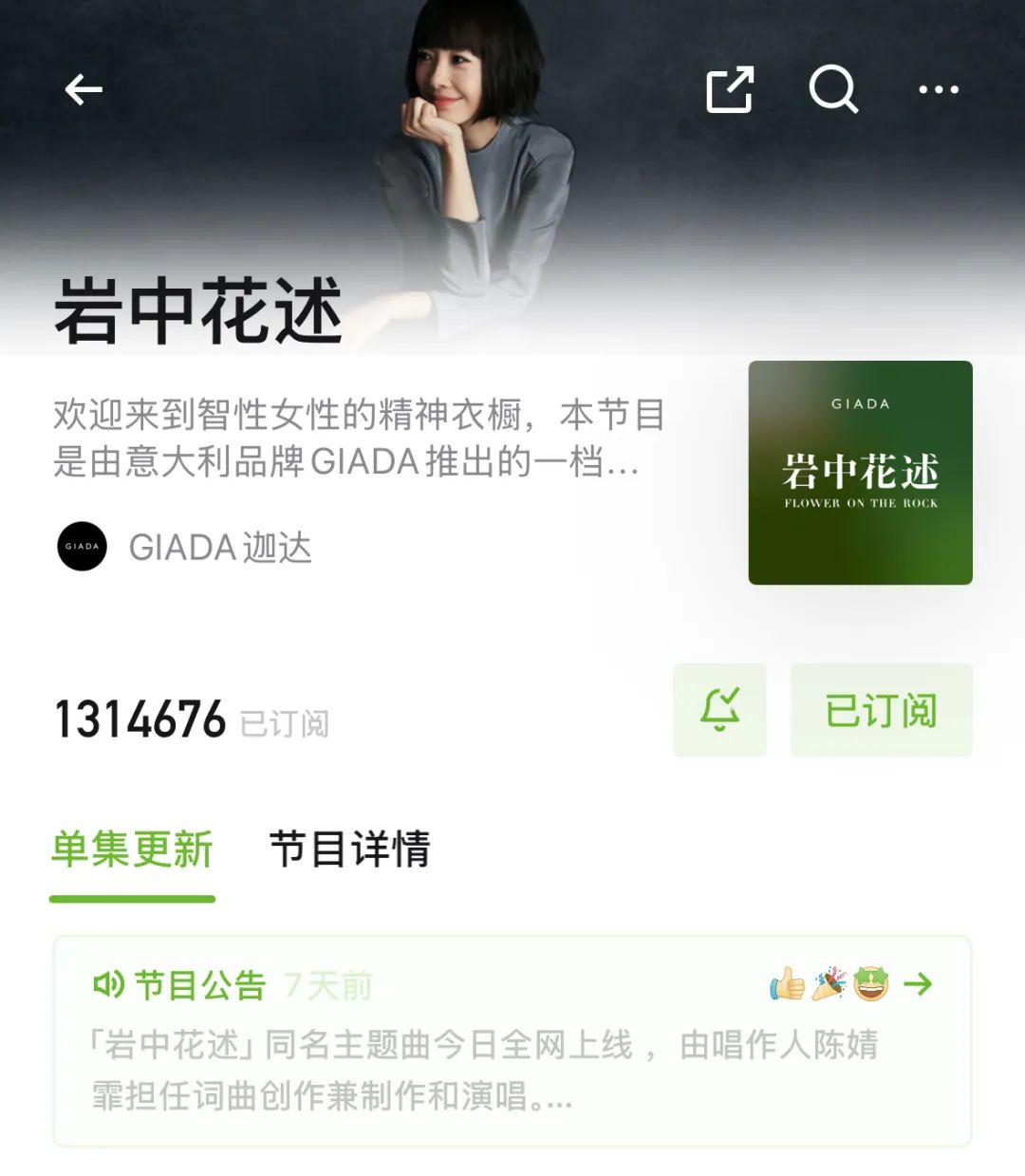The image size is (1025, 1176).
Task: Toggle the subscription notification bell
Action: 719,710
